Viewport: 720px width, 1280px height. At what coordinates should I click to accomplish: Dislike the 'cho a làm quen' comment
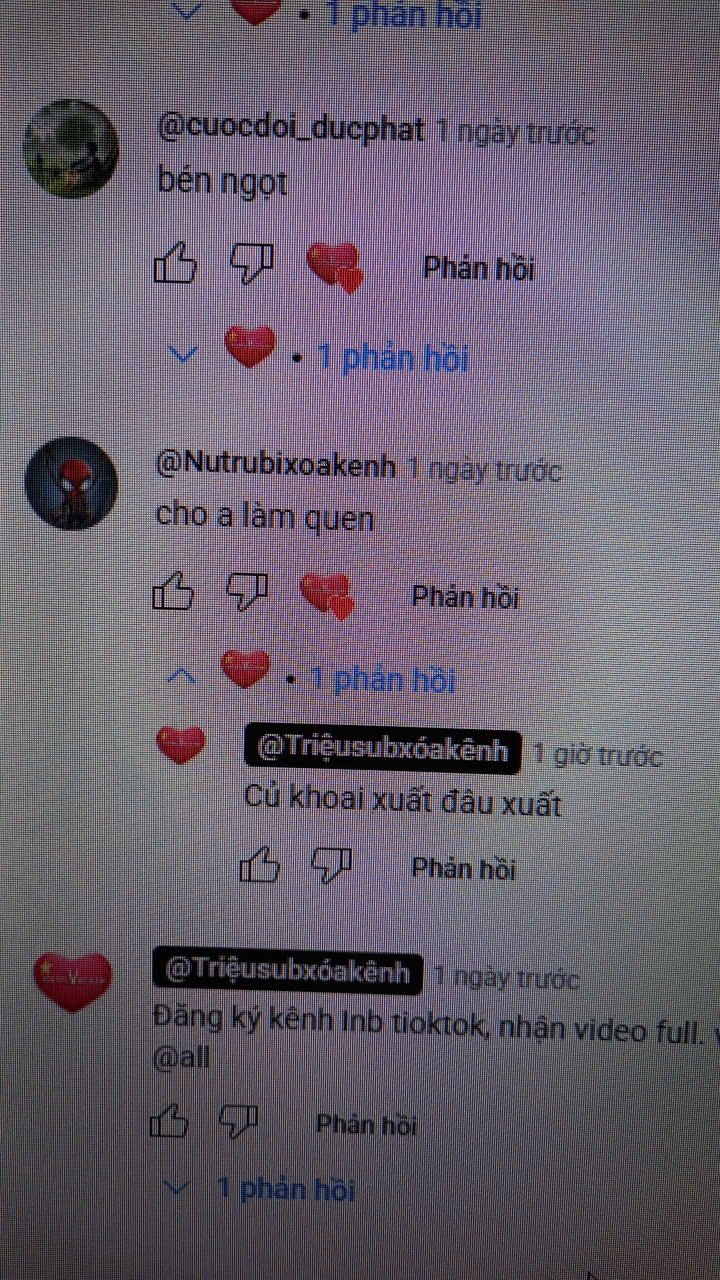coord(247,592)
